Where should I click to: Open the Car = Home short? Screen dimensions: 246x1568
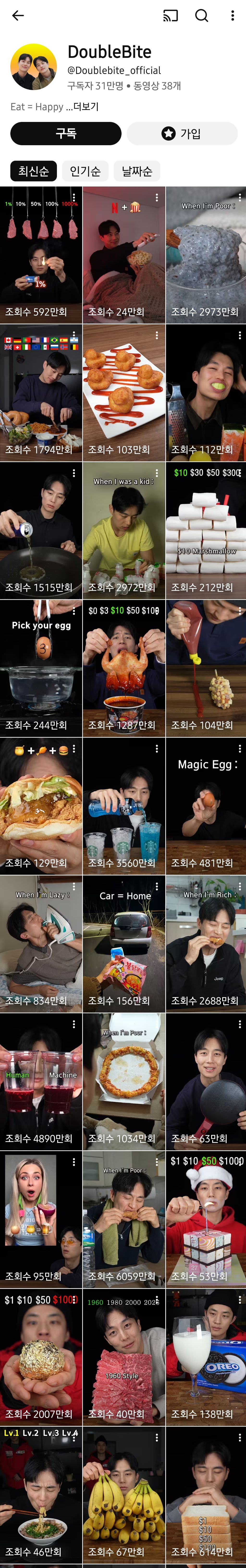(124, 943)
